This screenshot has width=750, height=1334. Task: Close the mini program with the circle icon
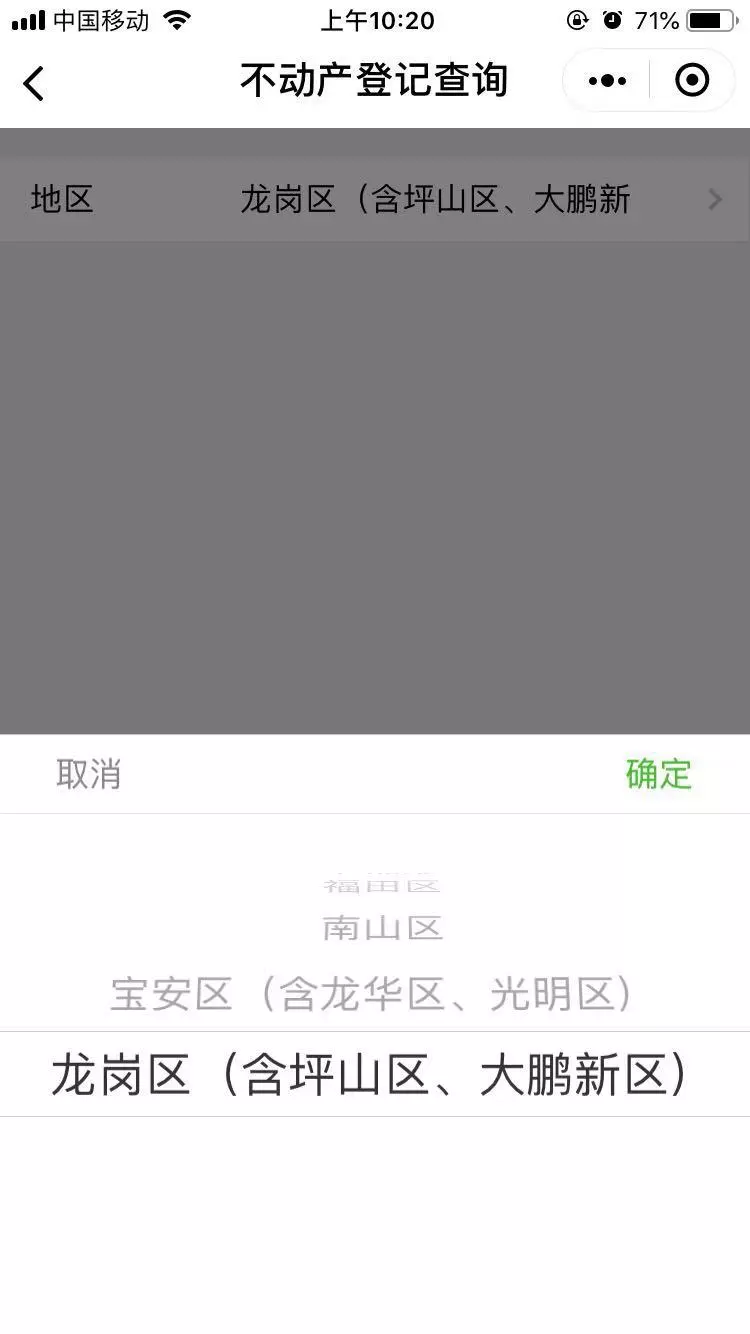(x=692, y=81)
